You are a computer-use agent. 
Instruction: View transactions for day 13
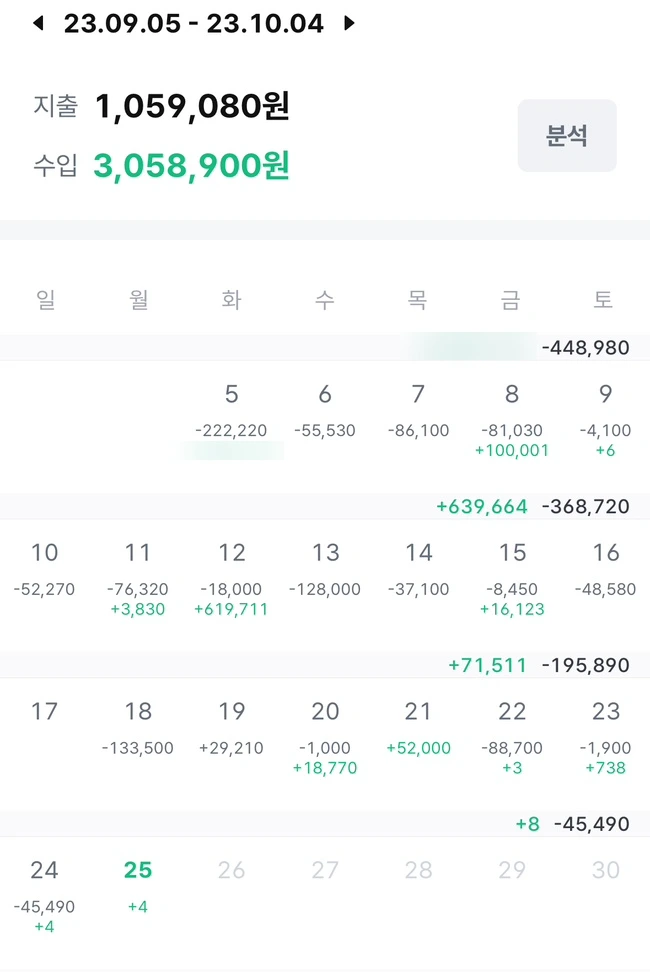pos(325,570)
